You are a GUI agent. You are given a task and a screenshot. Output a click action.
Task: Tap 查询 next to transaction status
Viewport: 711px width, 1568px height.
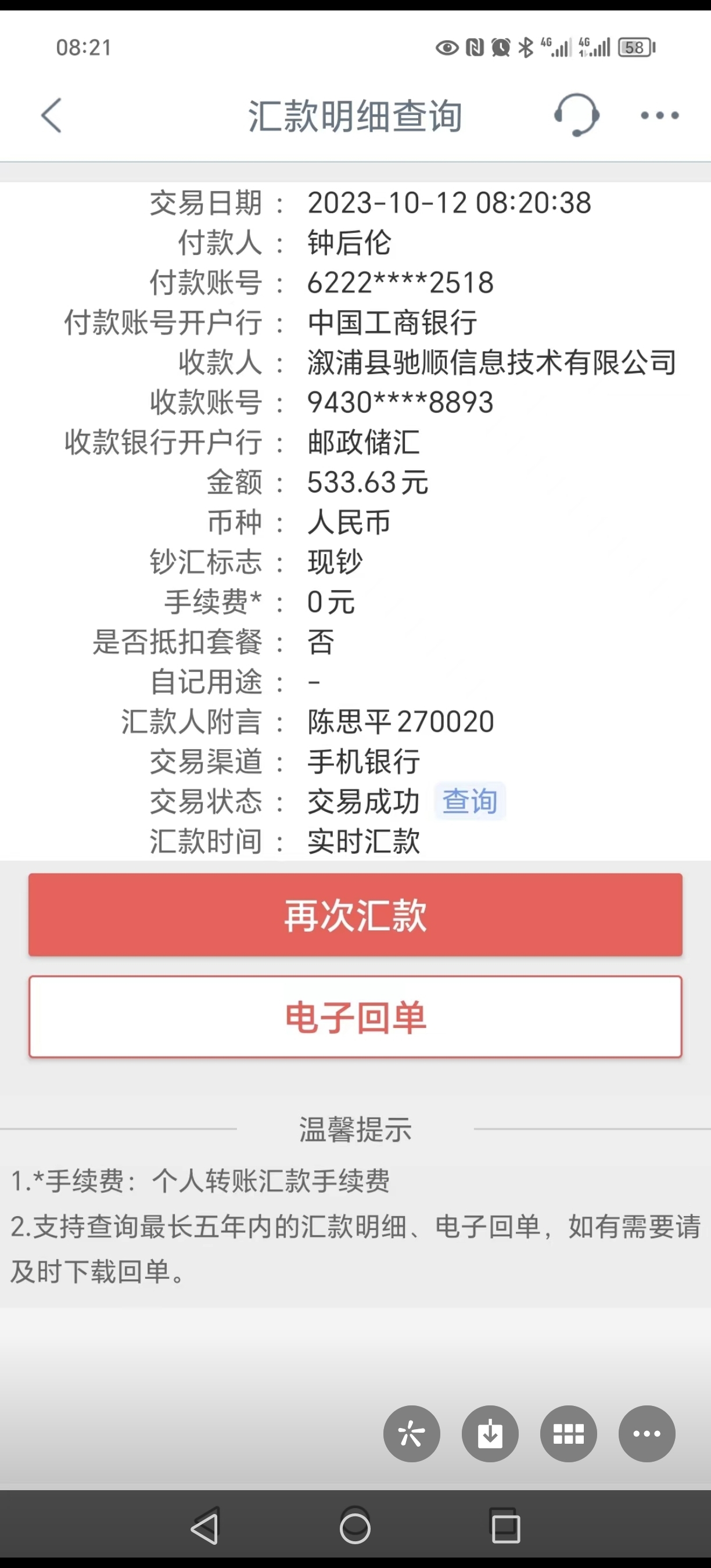[469, 801]
